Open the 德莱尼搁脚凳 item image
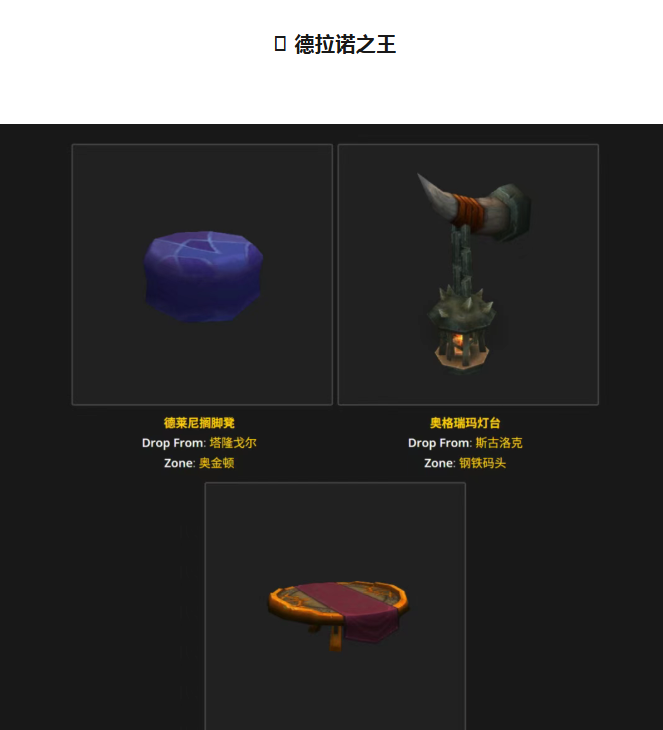Viewport: 663px width, 730px height. click(202, 274)
